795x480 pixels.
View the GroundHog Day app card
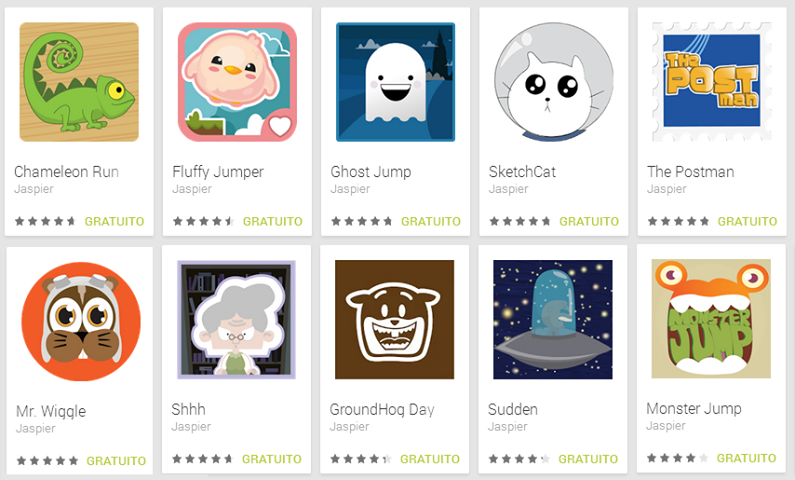395,320
